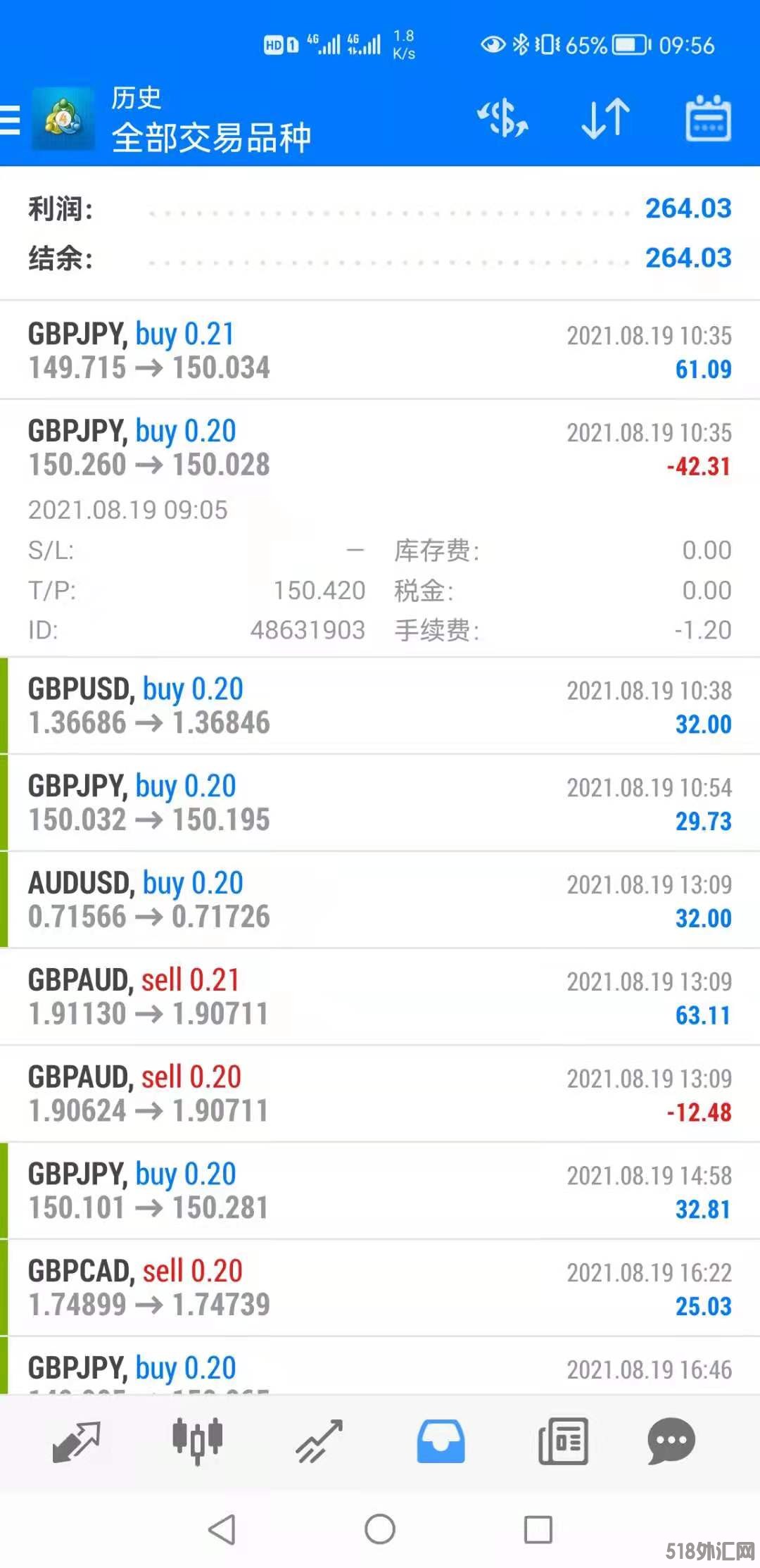
Task: Change the history sort order
Action: click(x=605, y=119)
